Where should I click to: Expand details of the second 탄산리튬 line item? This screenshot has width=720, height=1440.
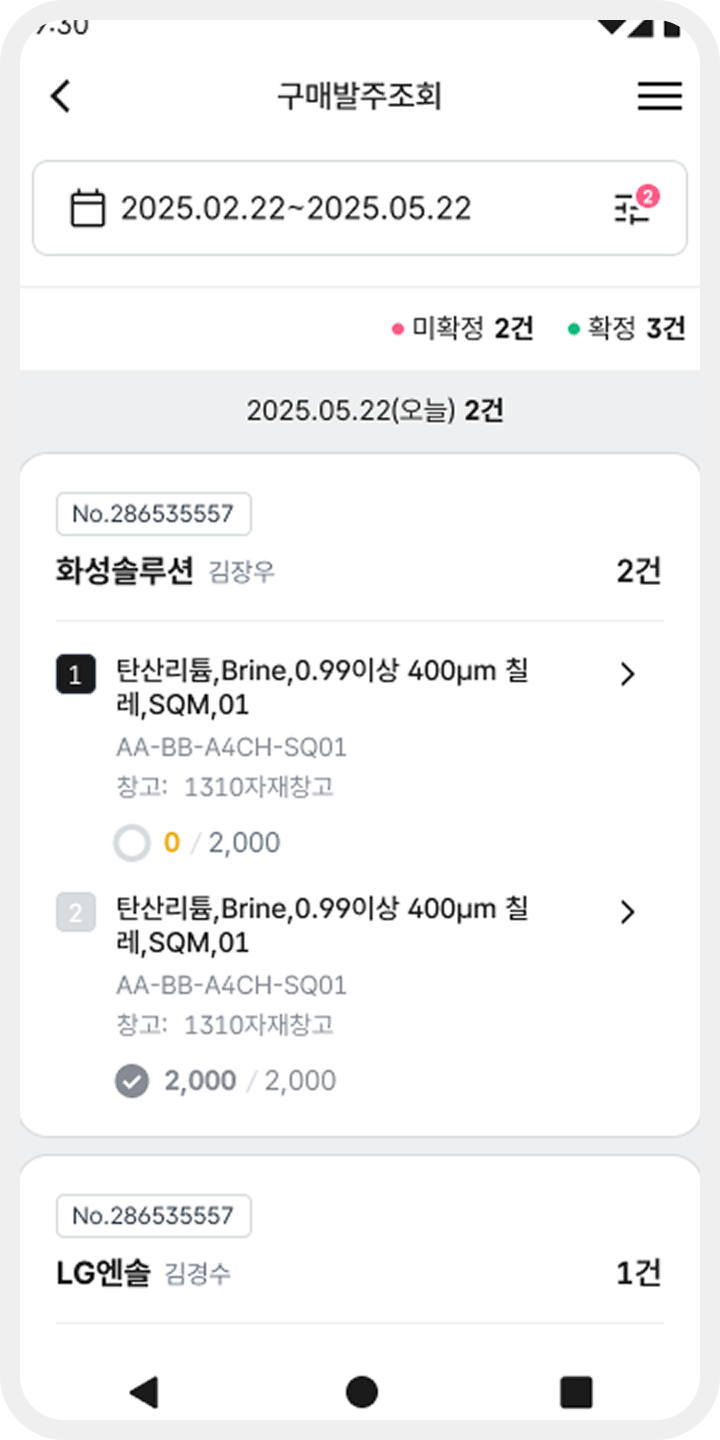[628, 912]
